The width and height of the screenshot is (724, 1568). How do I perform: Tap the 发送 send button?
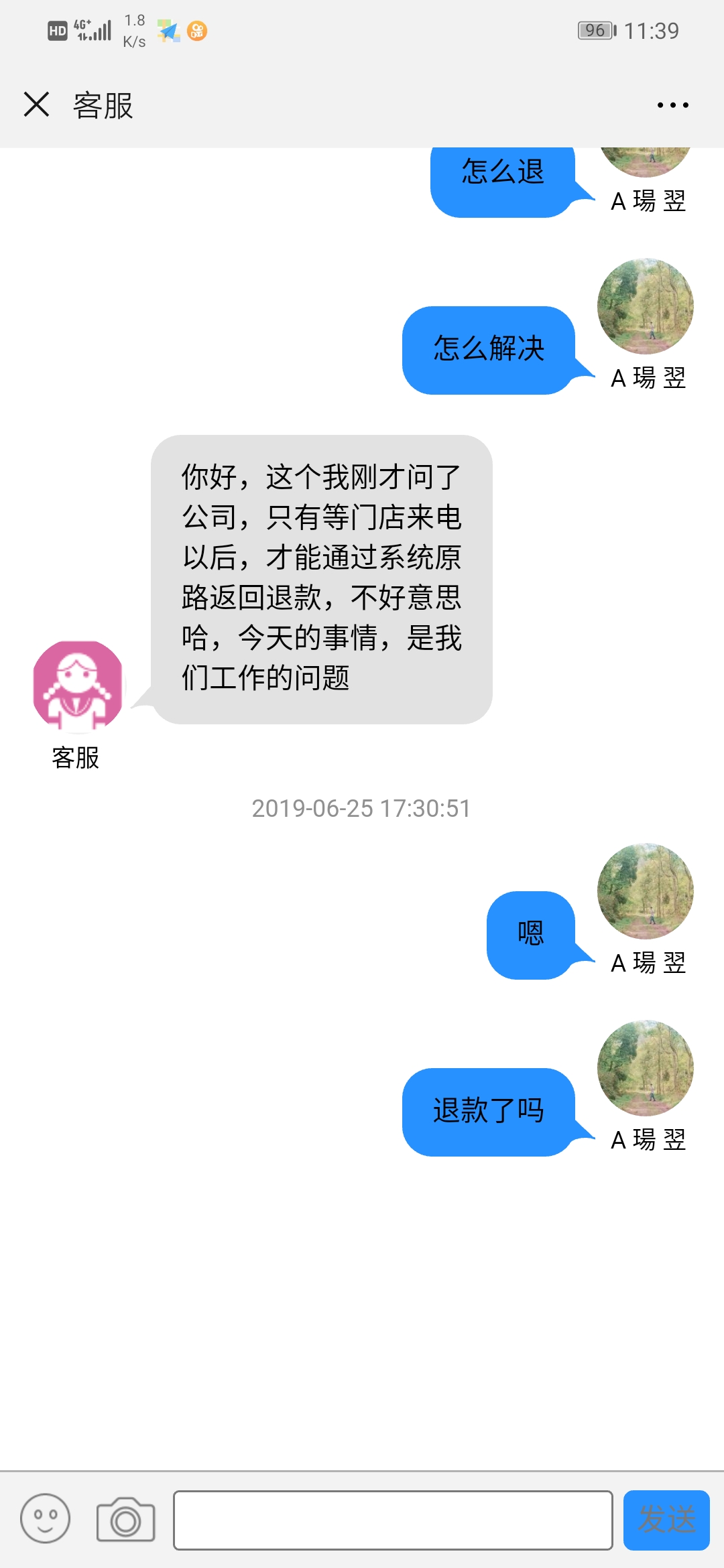pos(666,1520)
